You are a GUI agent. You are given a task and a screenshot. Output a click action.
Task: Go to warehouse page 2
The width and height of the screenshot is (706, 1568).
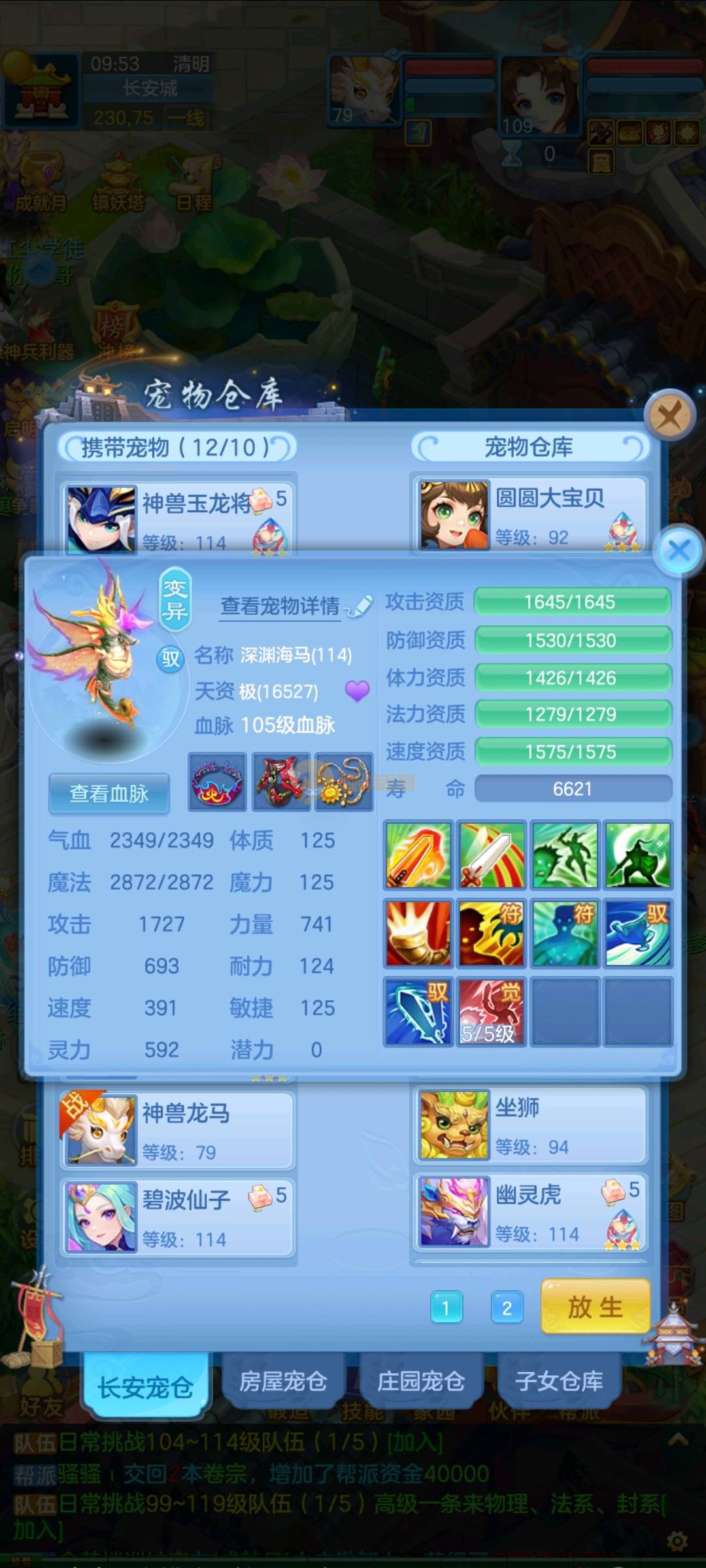[507, 1307]
